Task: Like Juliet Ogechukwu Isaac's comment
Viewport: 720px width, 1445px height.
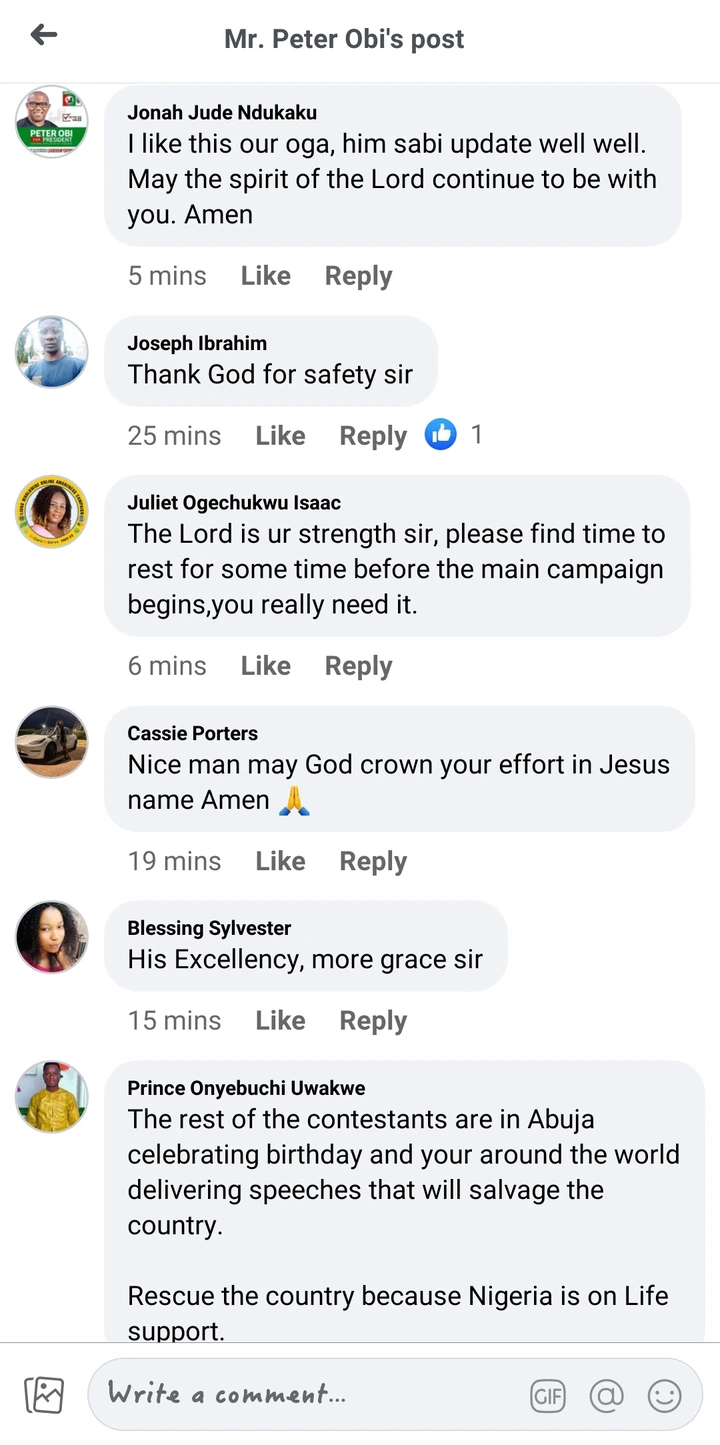Action: click(x=265, y=666)
